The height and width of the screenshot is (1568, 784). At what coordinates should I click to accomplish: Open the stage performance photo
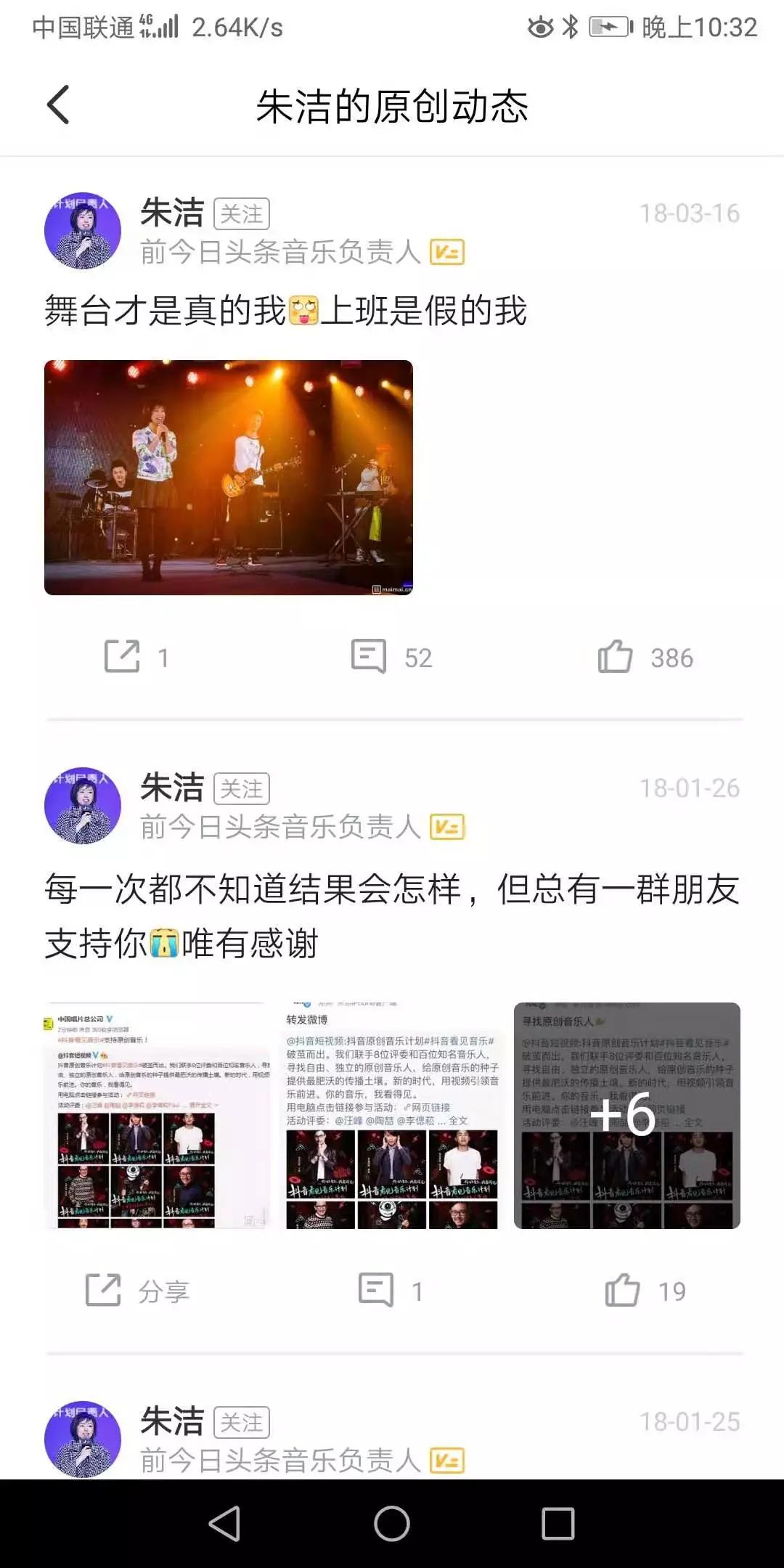tap(228, 478)
